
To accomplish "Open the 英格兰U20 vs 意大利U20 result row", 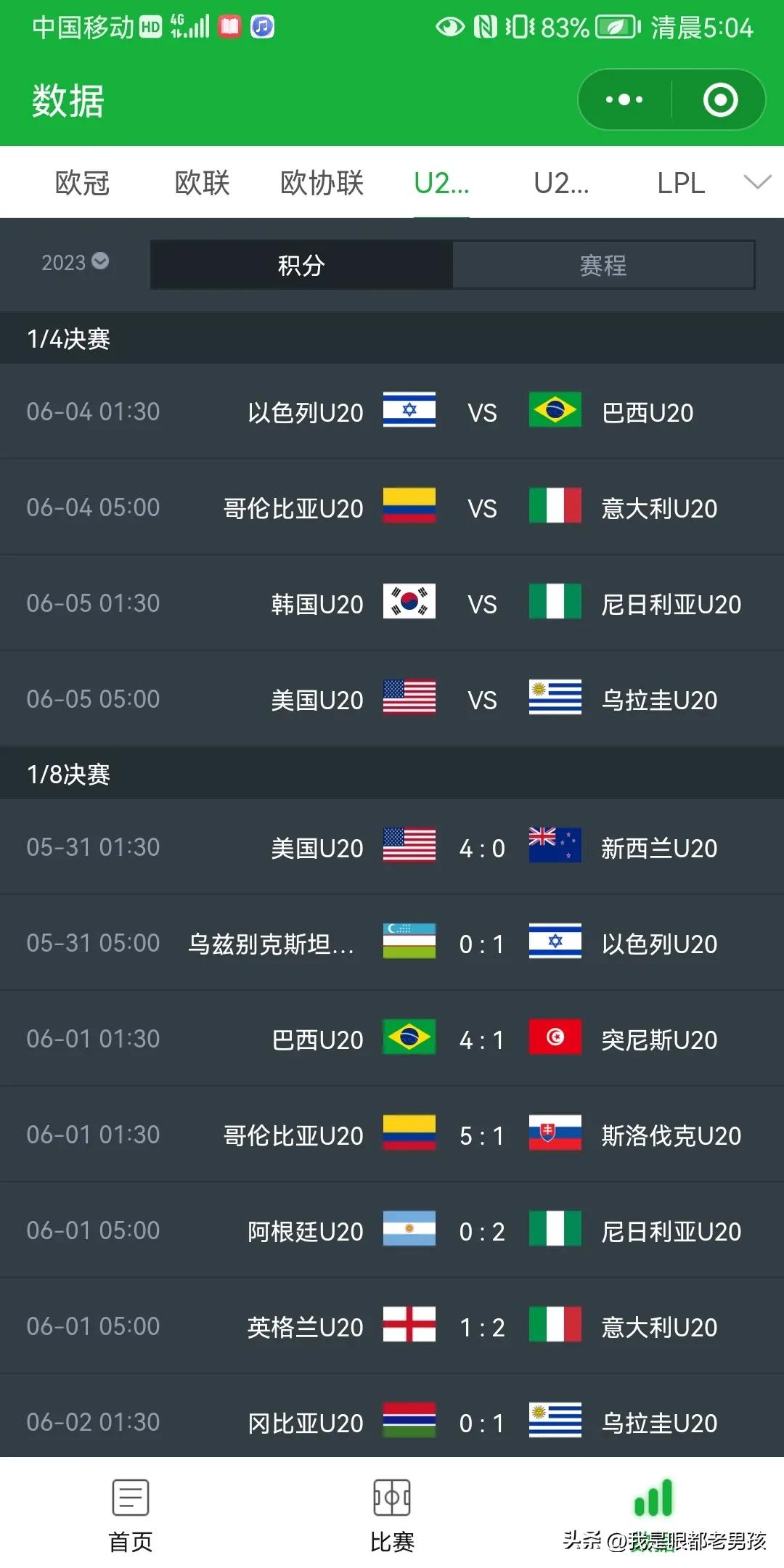I will click(392, 1326).
